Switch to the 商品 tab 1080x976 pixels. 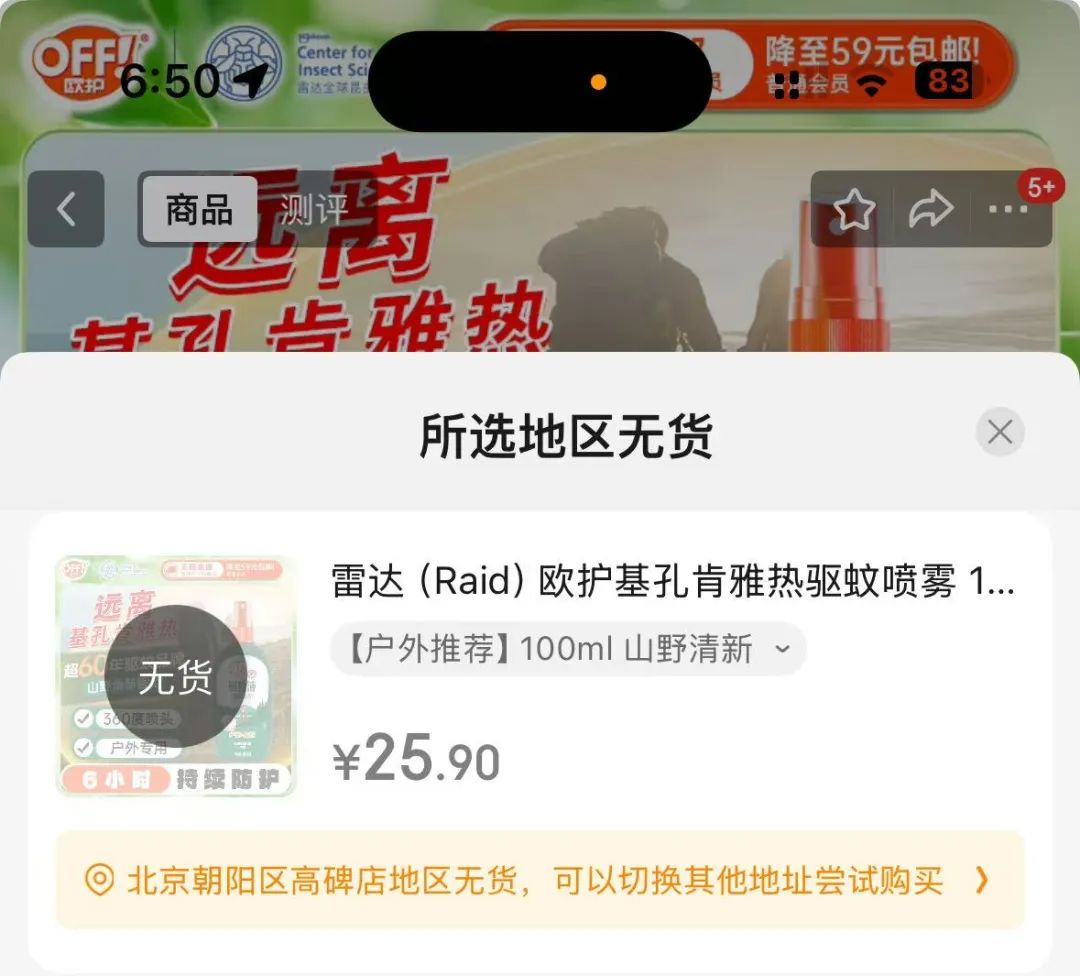(199, 209)
